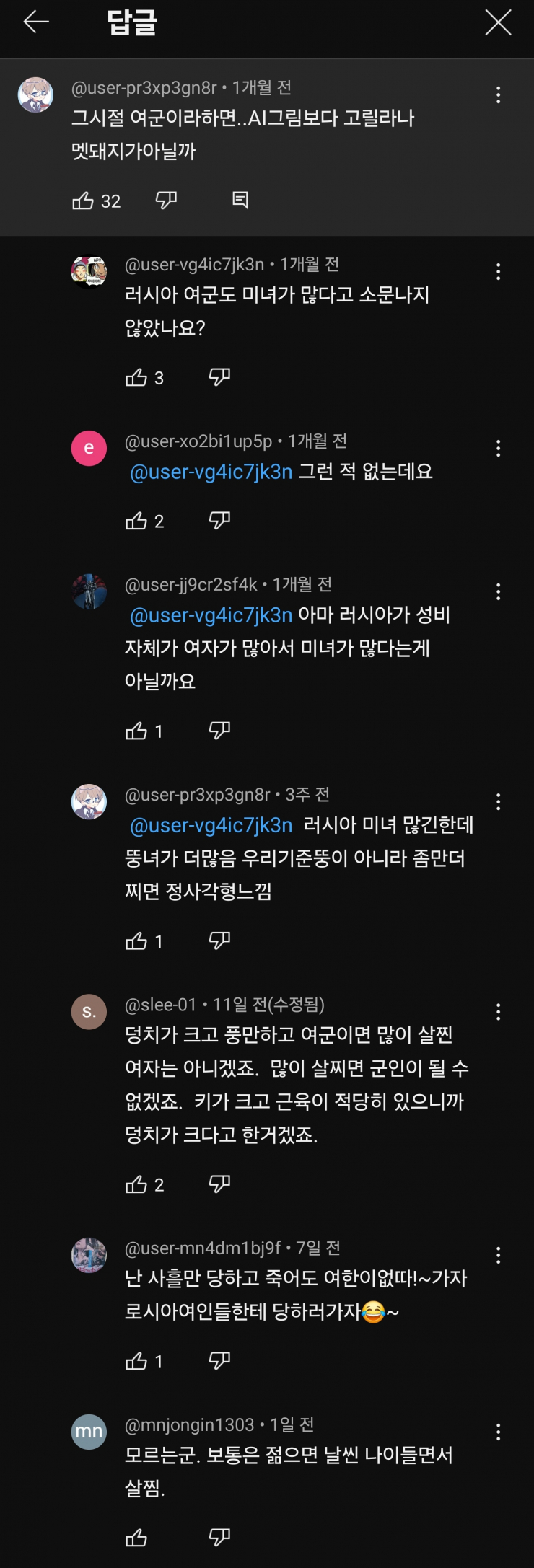Toggle the like on @user-jj9cr2sf4k's reply
This screenshot has height=1568, width=534.
138,731
